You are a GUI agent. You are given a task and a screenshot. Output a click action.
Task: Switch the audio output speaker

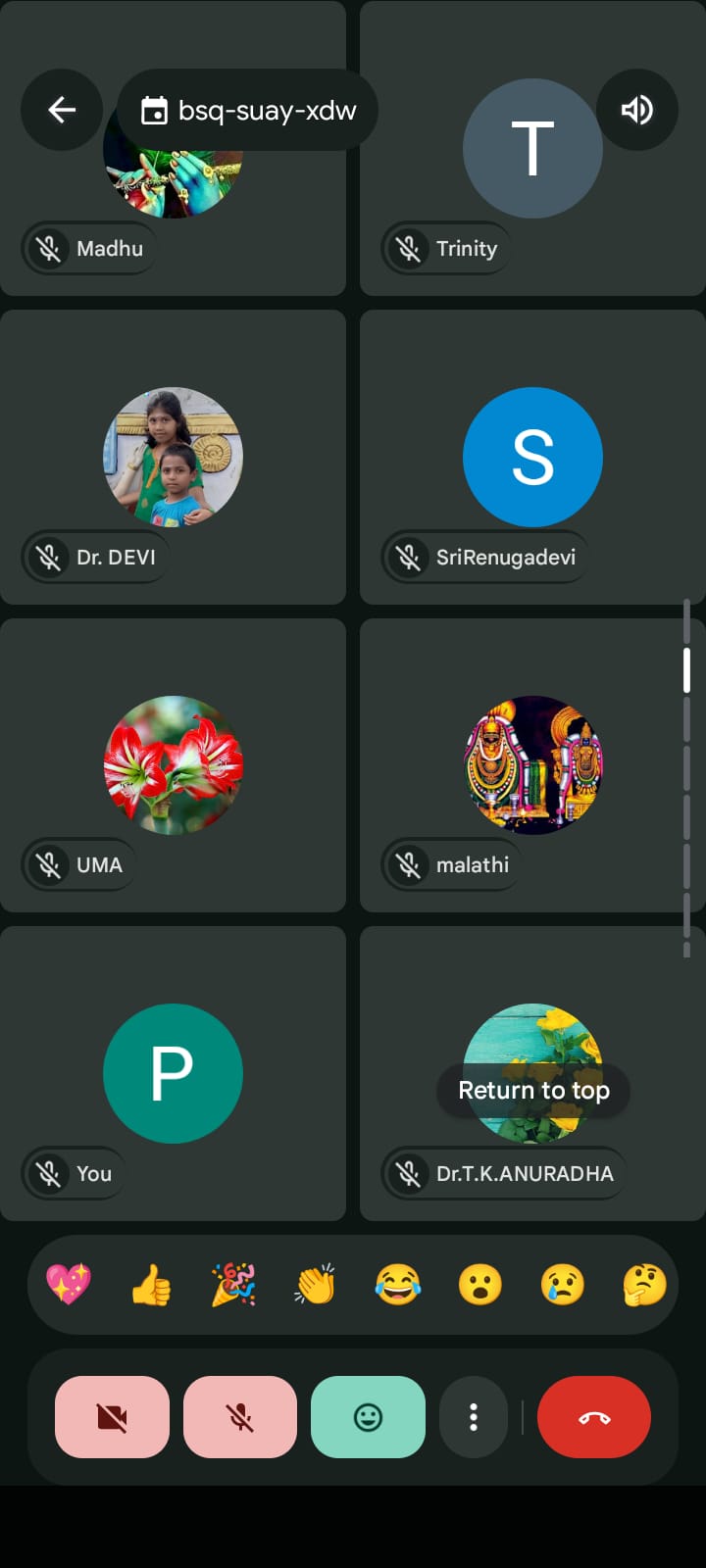pos(636,110)
